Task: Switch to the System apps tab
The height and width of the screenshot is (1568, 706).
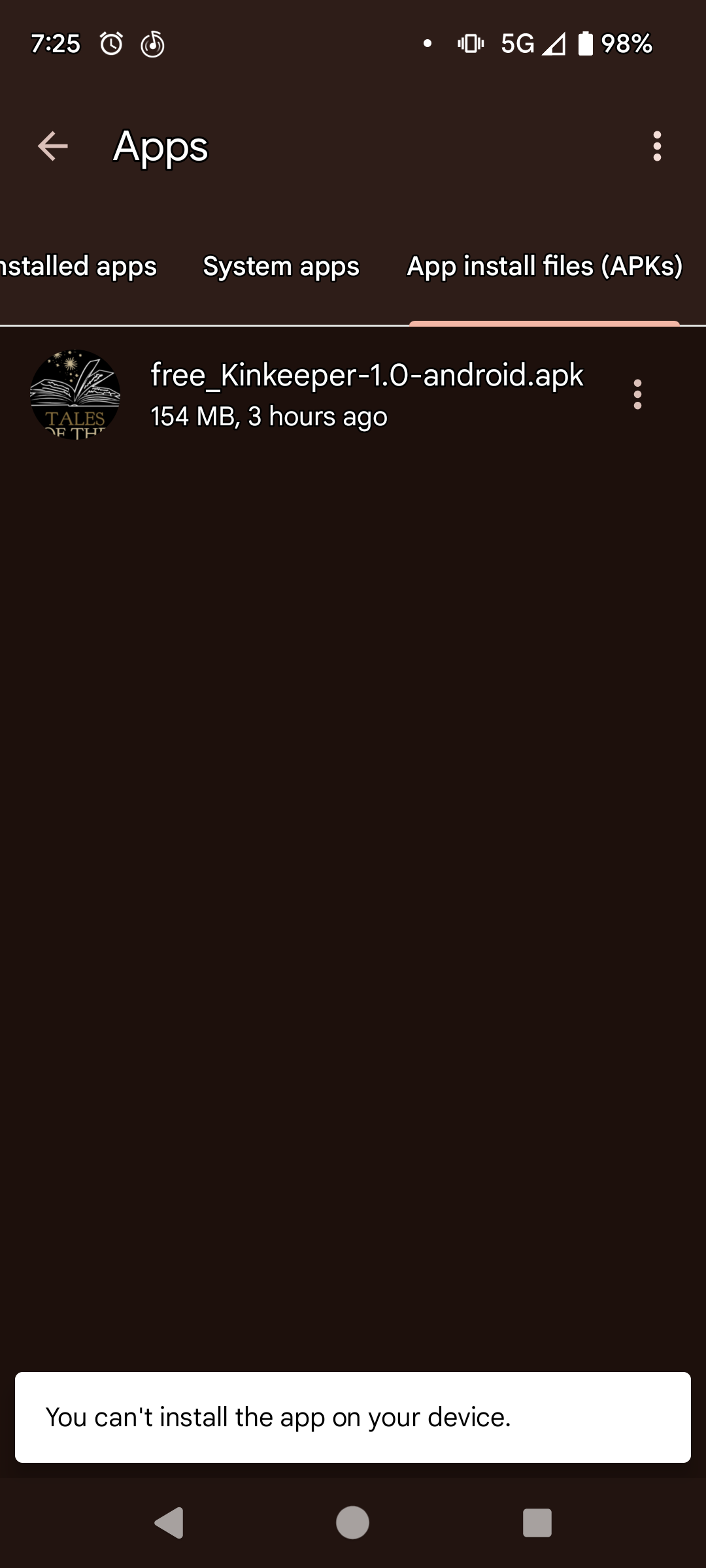Action: coord(281,267)
